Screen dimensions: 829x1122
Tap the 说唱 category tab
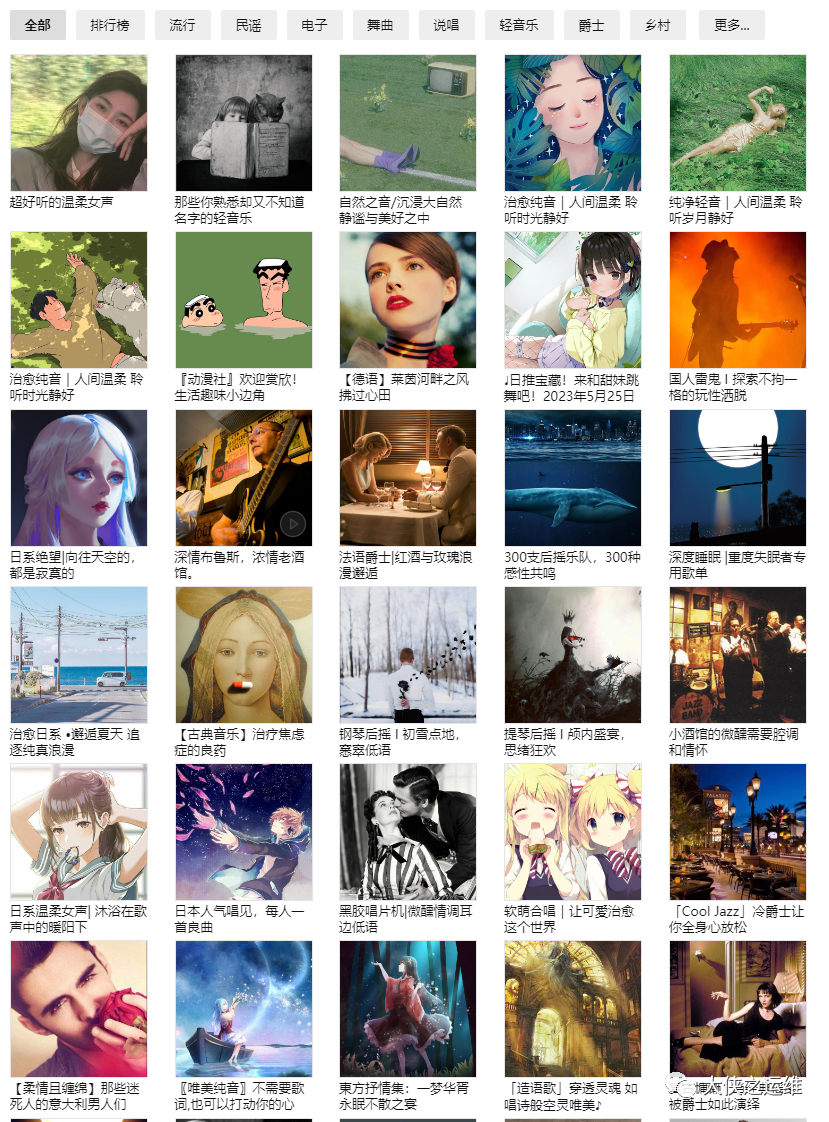[446, 25]
